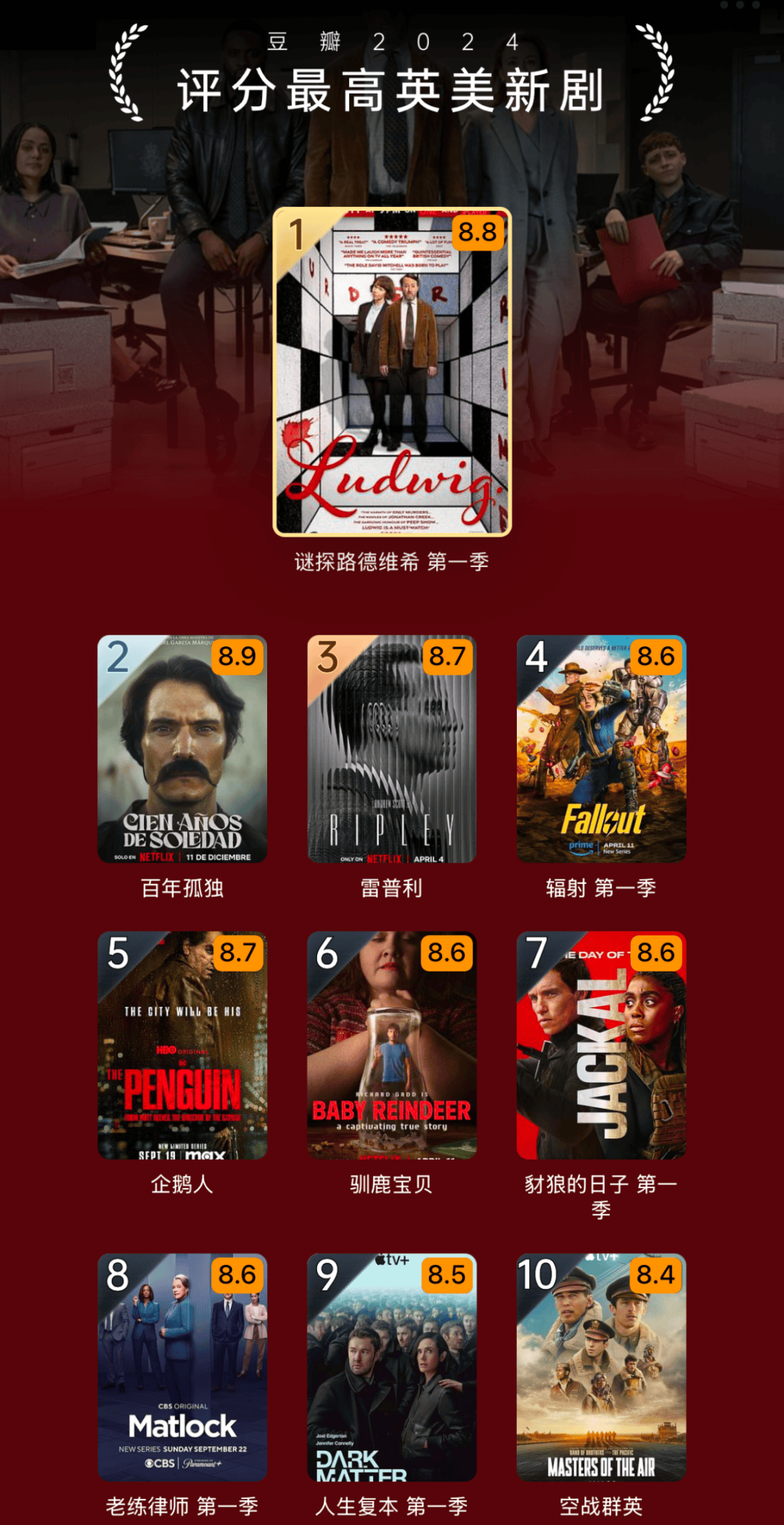Screen dimensions: 784x1525
Task: Open the top-ranked Ludwig poster card
Action: pyautogui.click(x=392, y=372)
